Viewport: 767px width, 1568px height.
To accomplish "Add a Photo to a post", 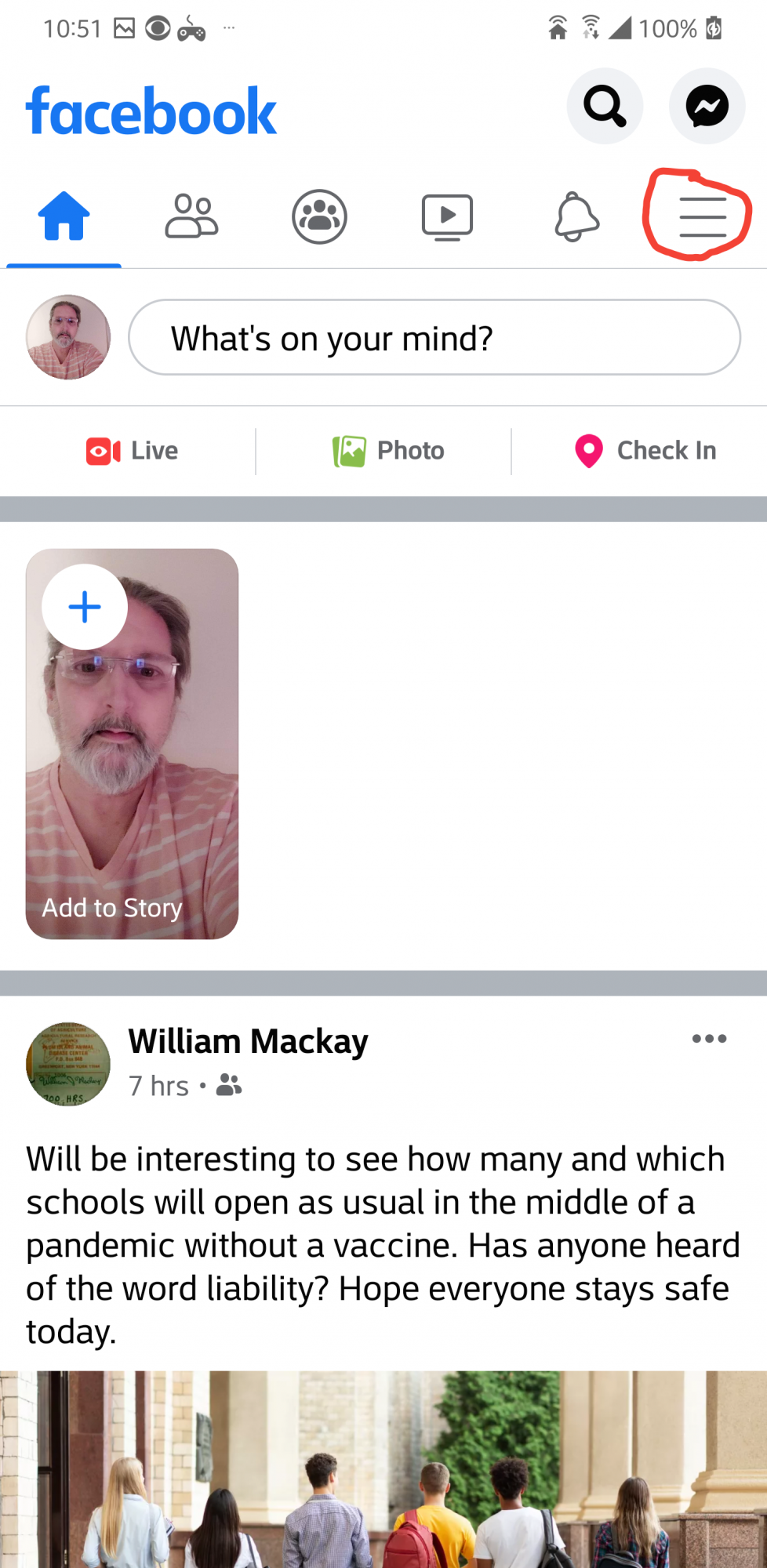I will tap(388, 451).
